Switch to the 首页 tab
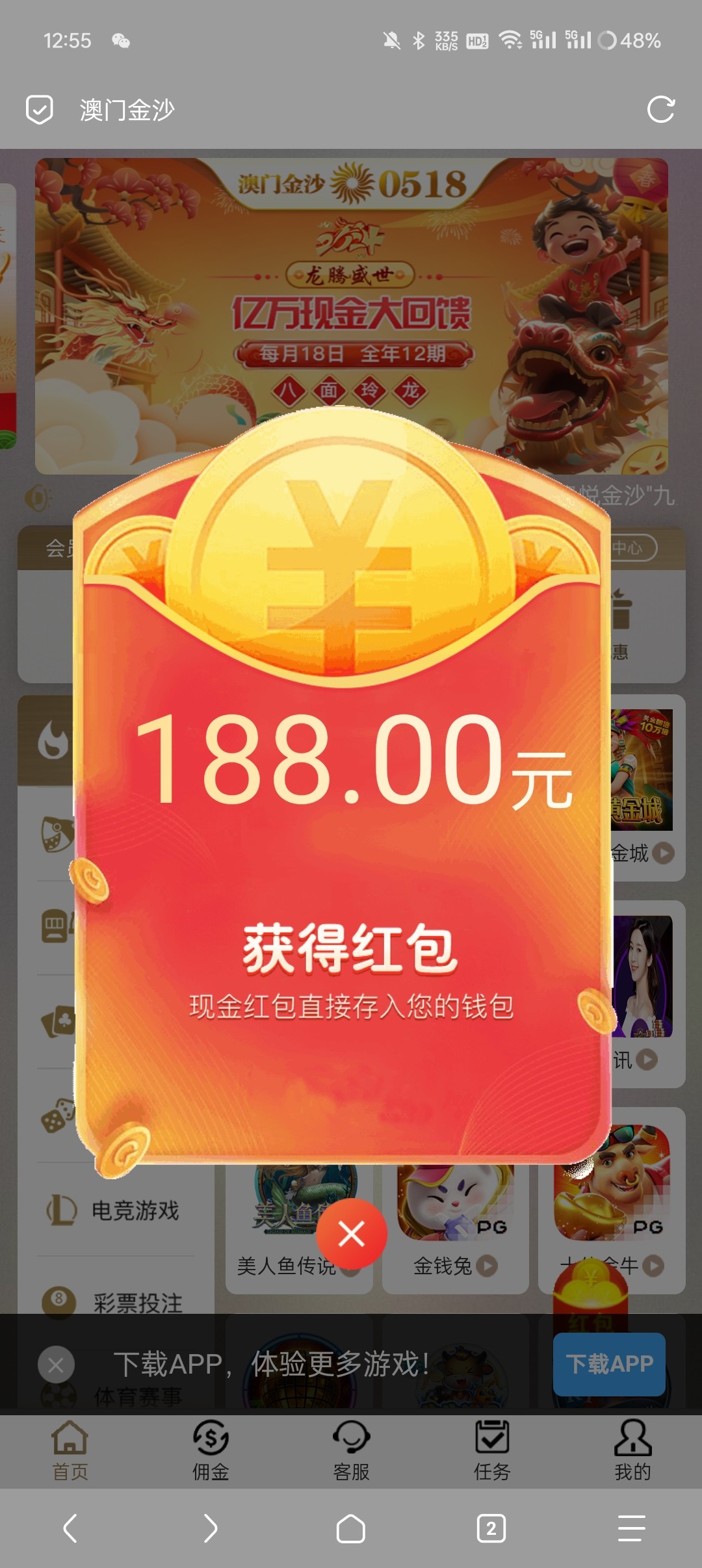 click(x=70, y=1451)
